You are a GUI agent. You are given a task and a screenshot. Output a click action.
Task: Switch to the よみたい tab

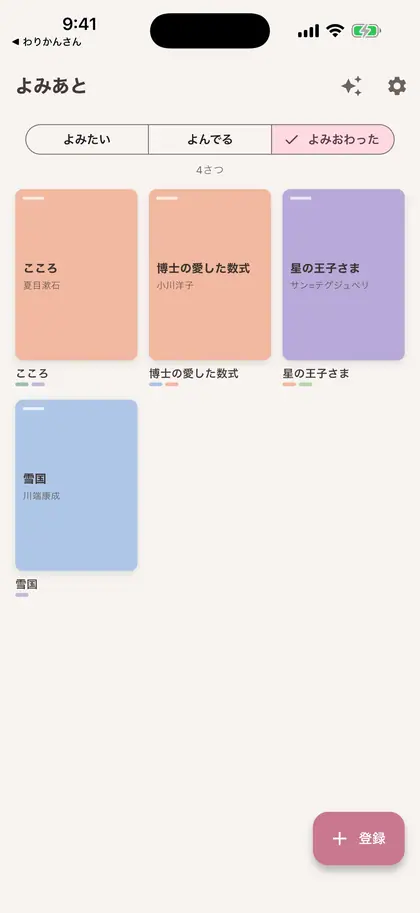coord(87,139)
